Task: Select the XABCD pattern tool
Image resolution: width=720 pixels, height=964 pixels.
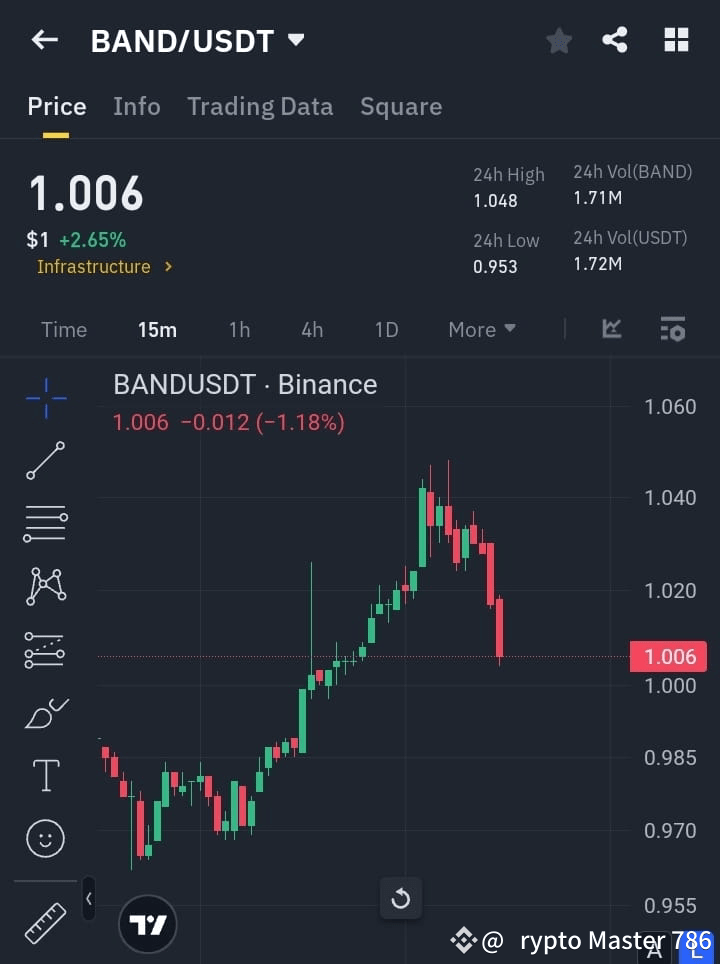Action: coord(44,587)
